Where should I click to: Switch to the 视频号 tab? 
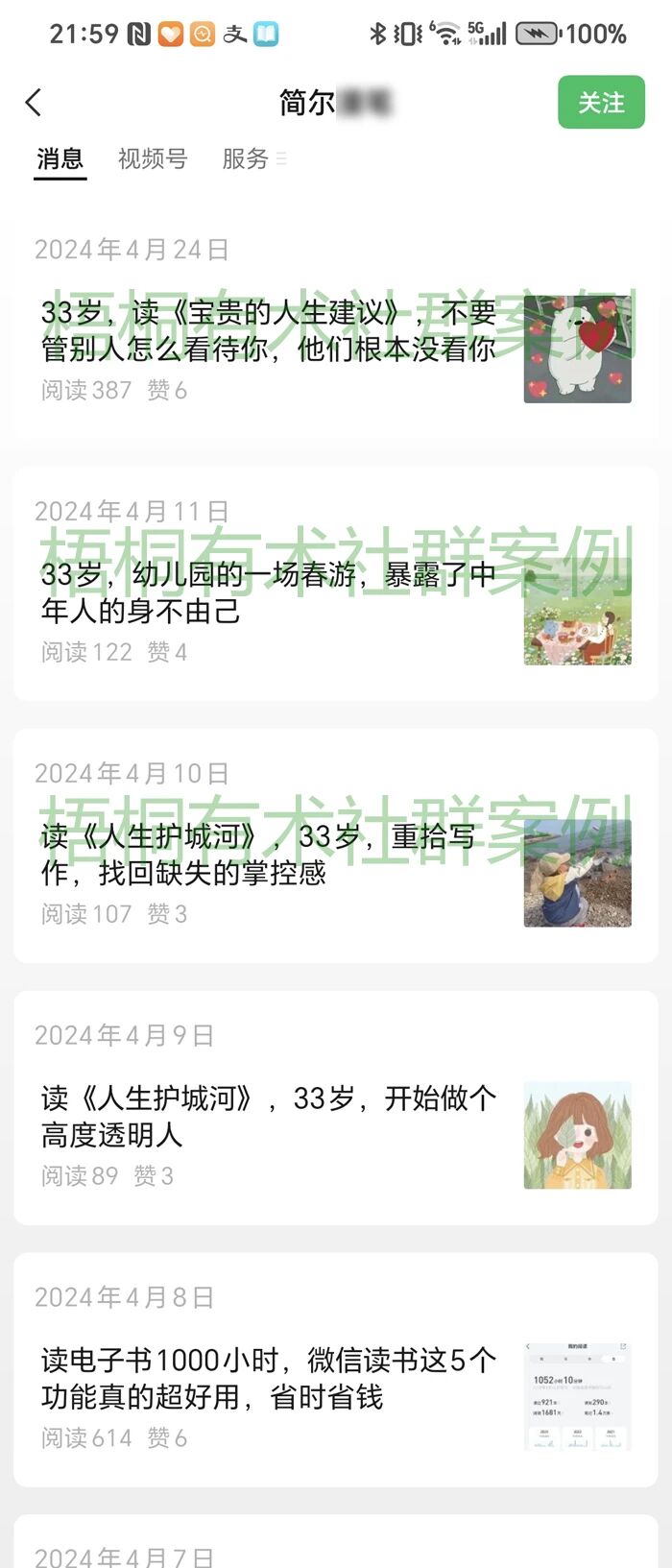[152, 158]
